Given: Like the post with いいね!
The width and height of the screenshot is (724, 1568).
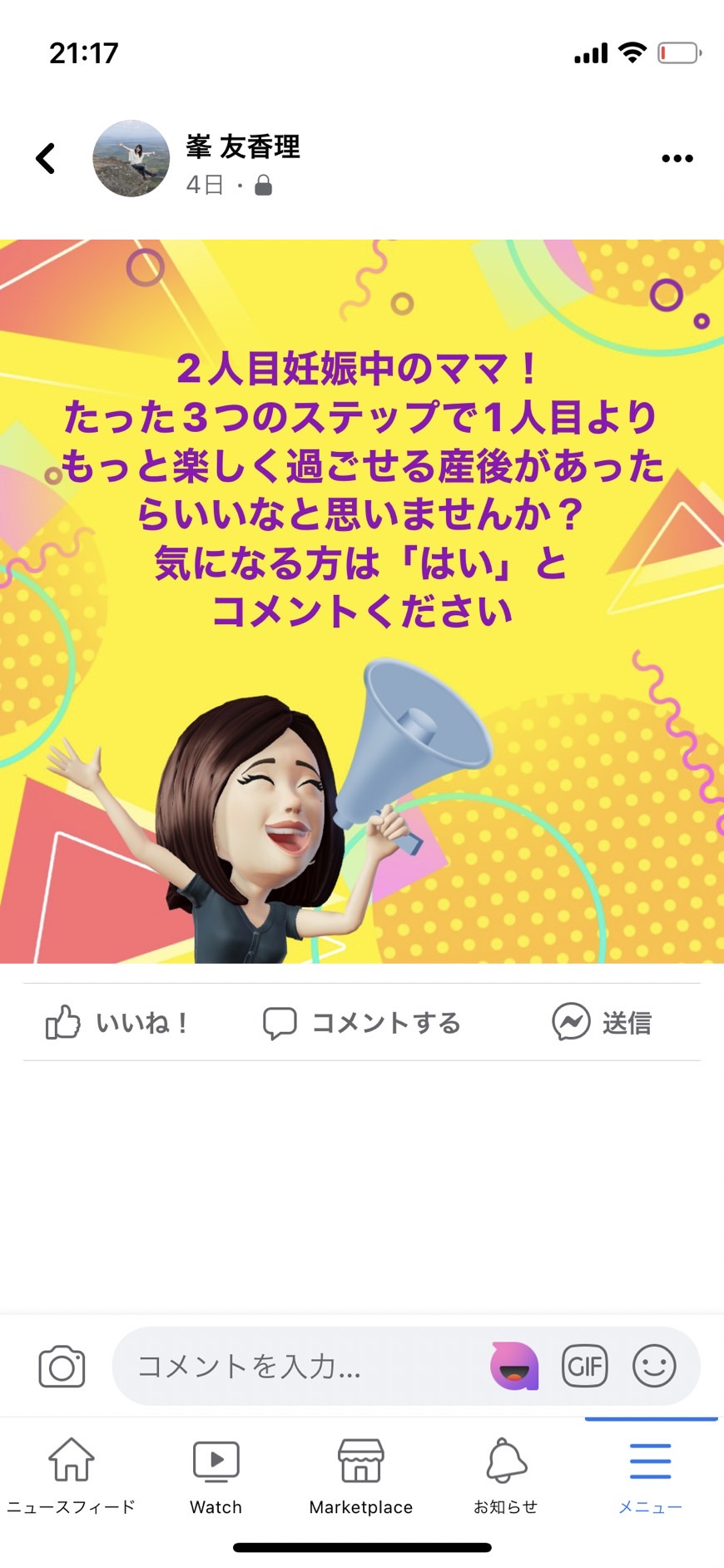Looking at the screenshot, I should pyautogui.click(x=117, y=1022).
